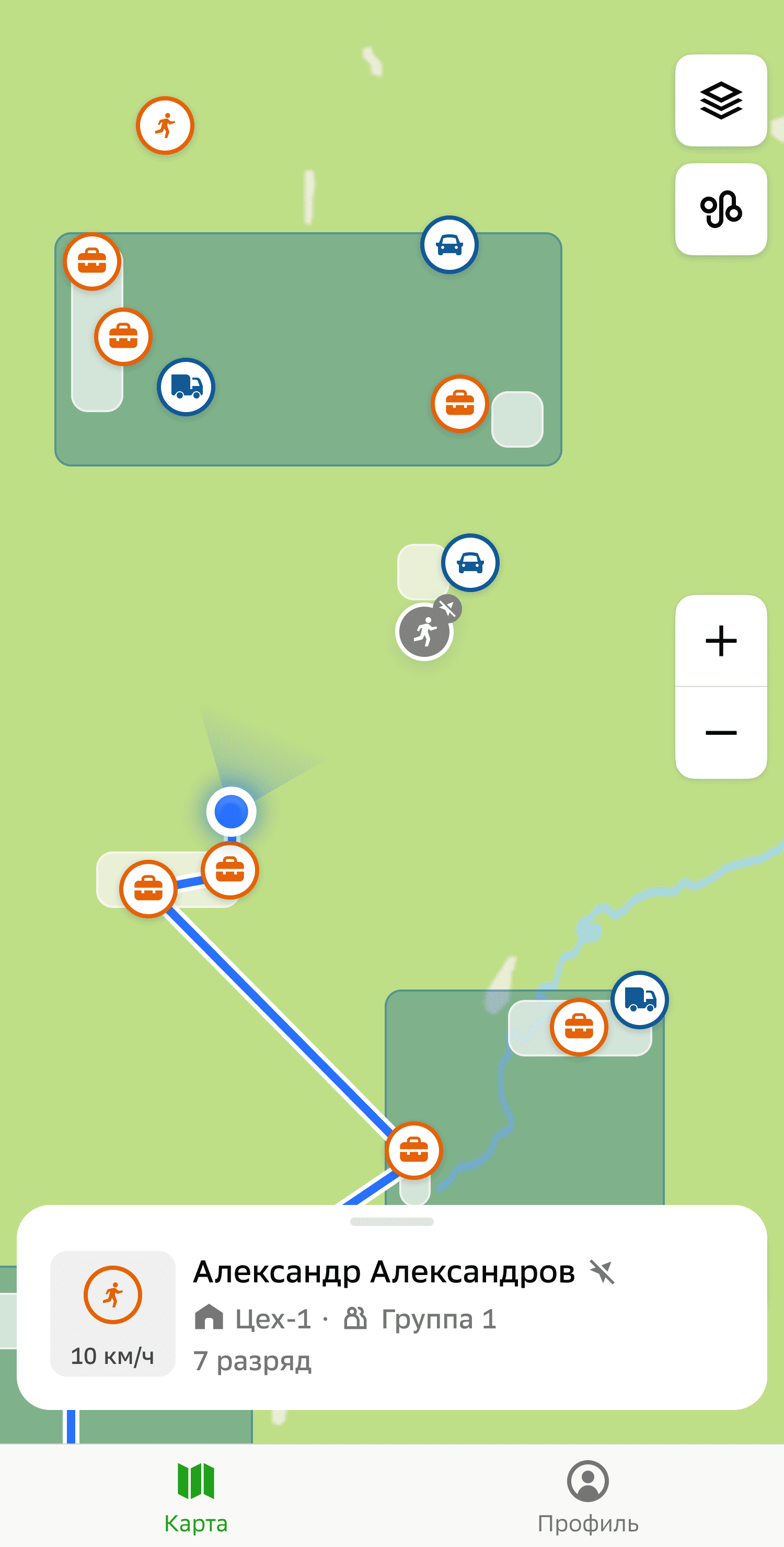Zoom in with the plus button

coord(720,641)
